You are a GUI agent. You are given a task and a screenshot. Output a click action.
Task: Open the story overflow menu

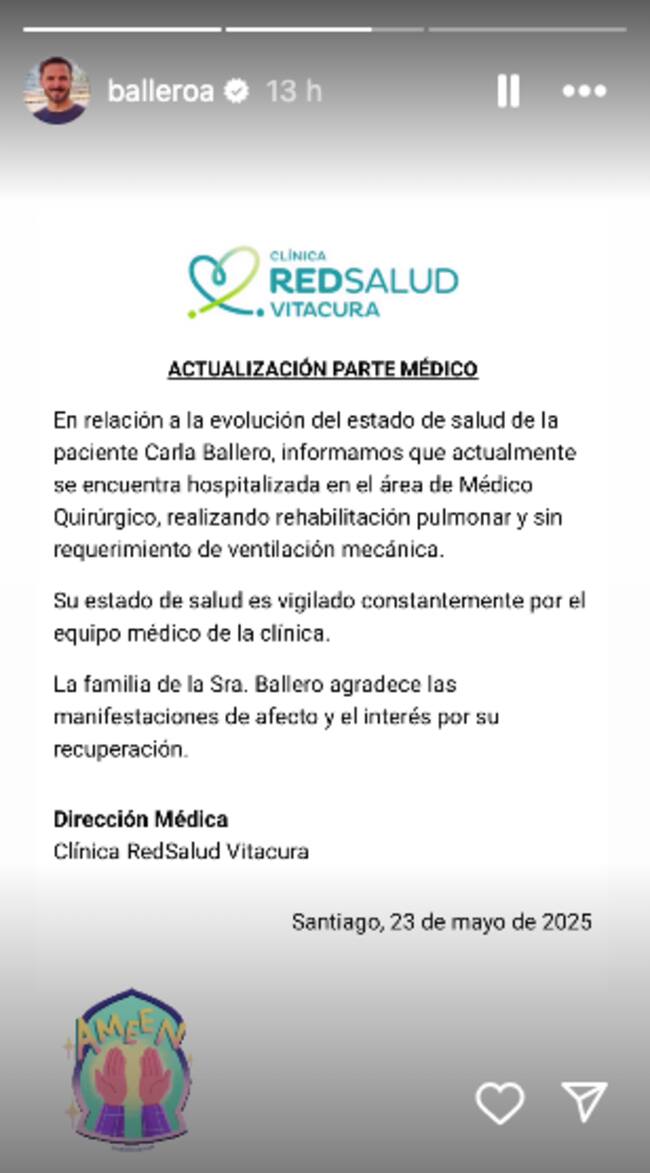(584, 91)
